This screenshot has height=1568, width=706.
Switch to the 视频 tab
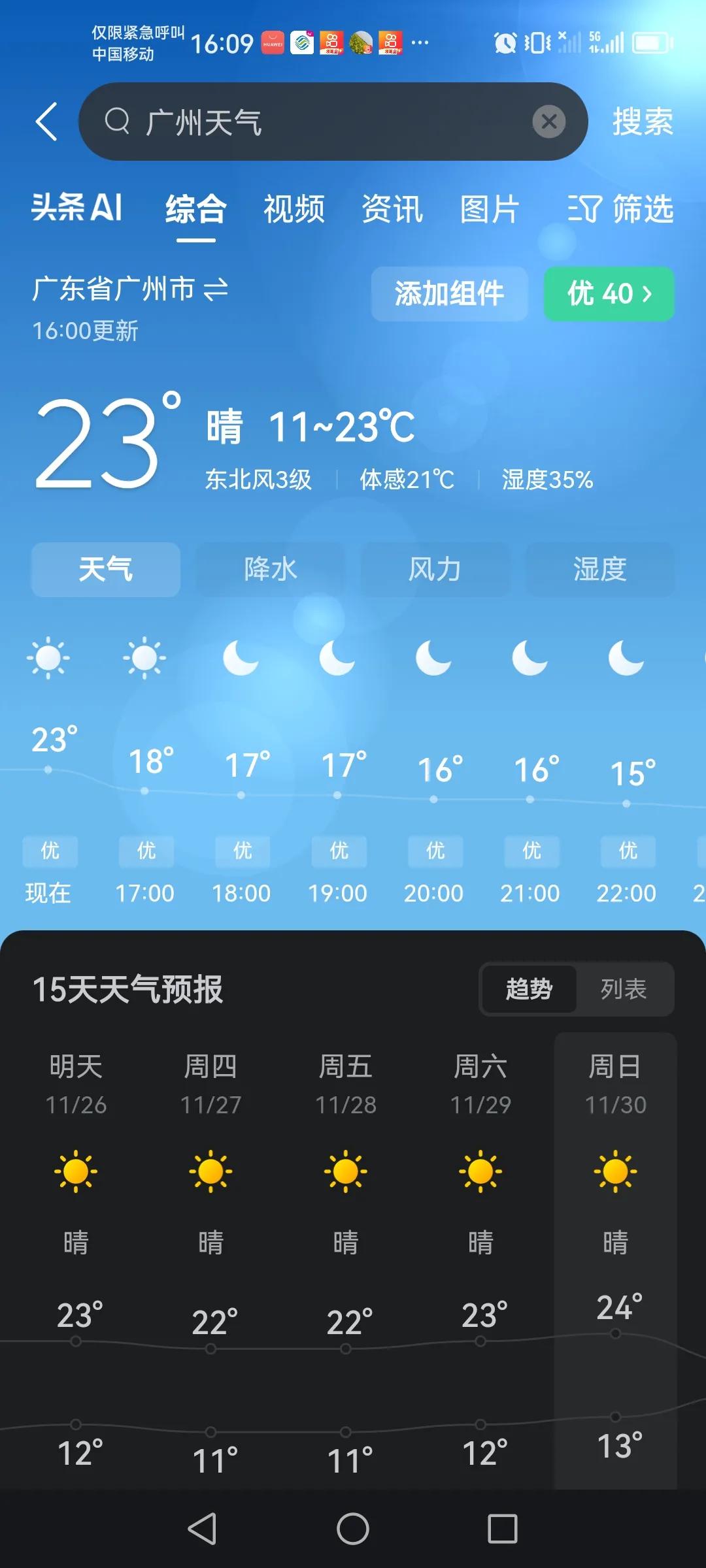point(294,210)
